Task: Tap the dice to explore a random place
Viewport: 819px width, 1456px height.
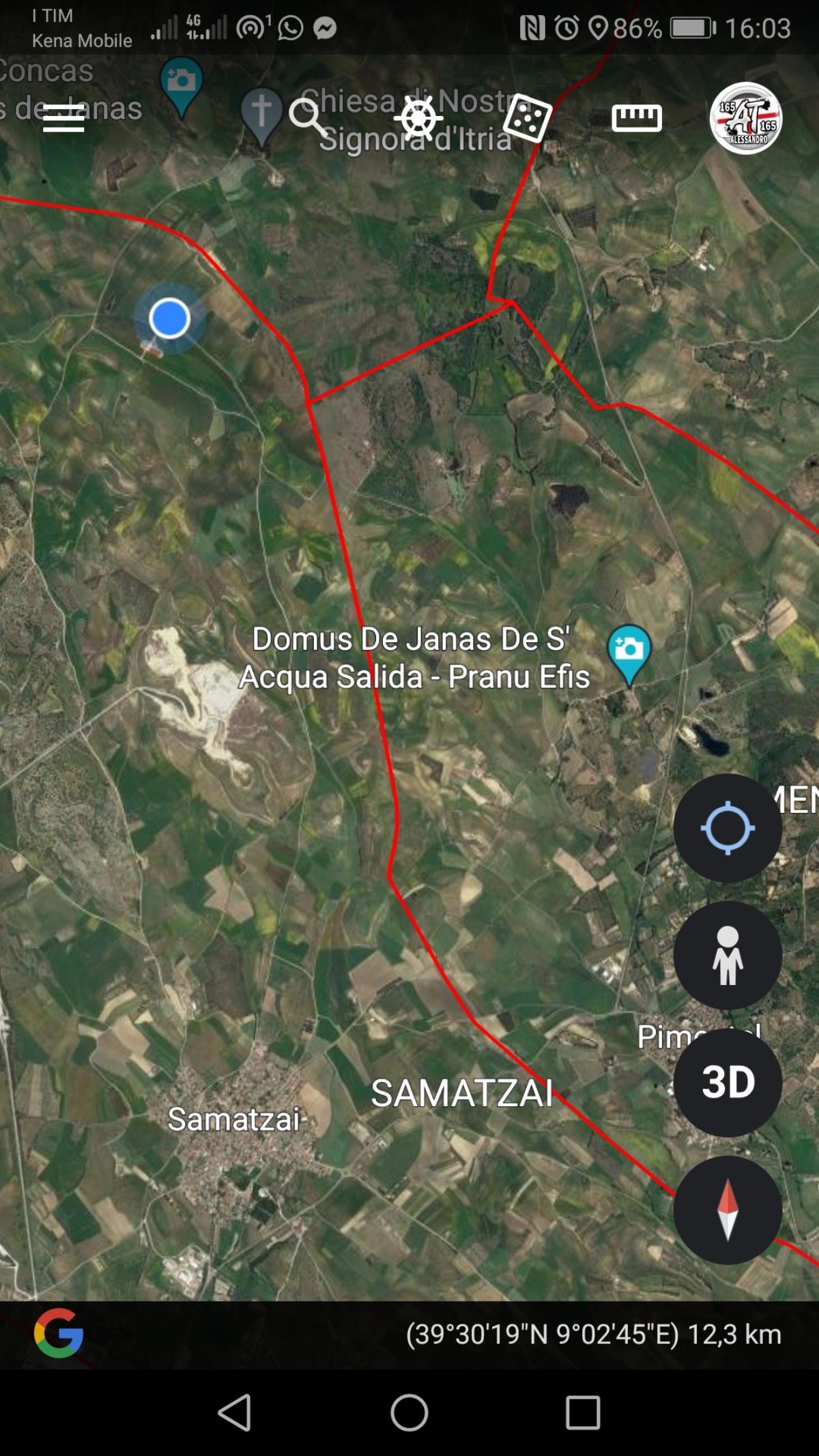Action: tap(527, 118)
